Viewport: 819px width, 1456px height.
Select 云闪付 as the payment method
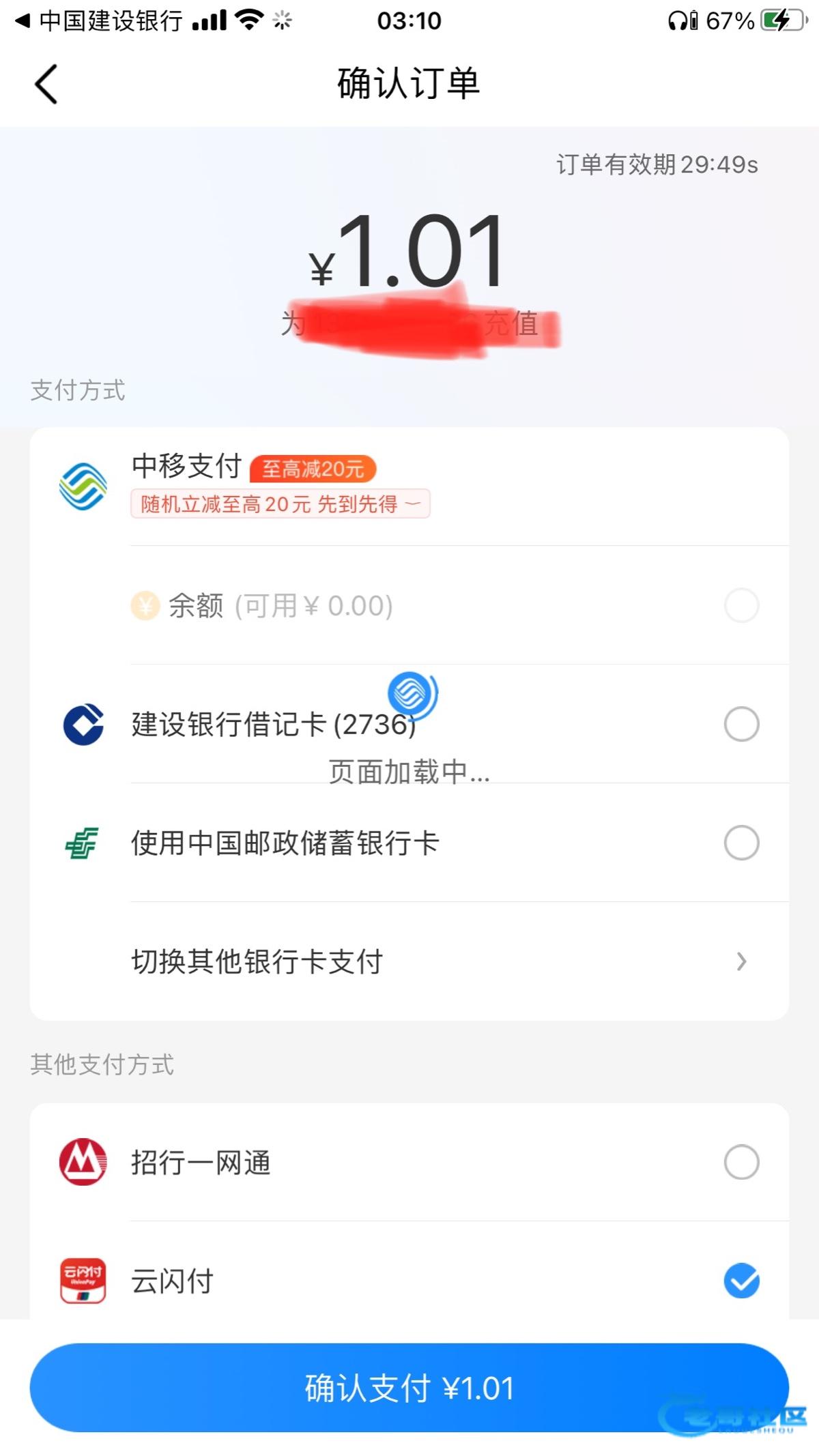tap(741, 1281)
